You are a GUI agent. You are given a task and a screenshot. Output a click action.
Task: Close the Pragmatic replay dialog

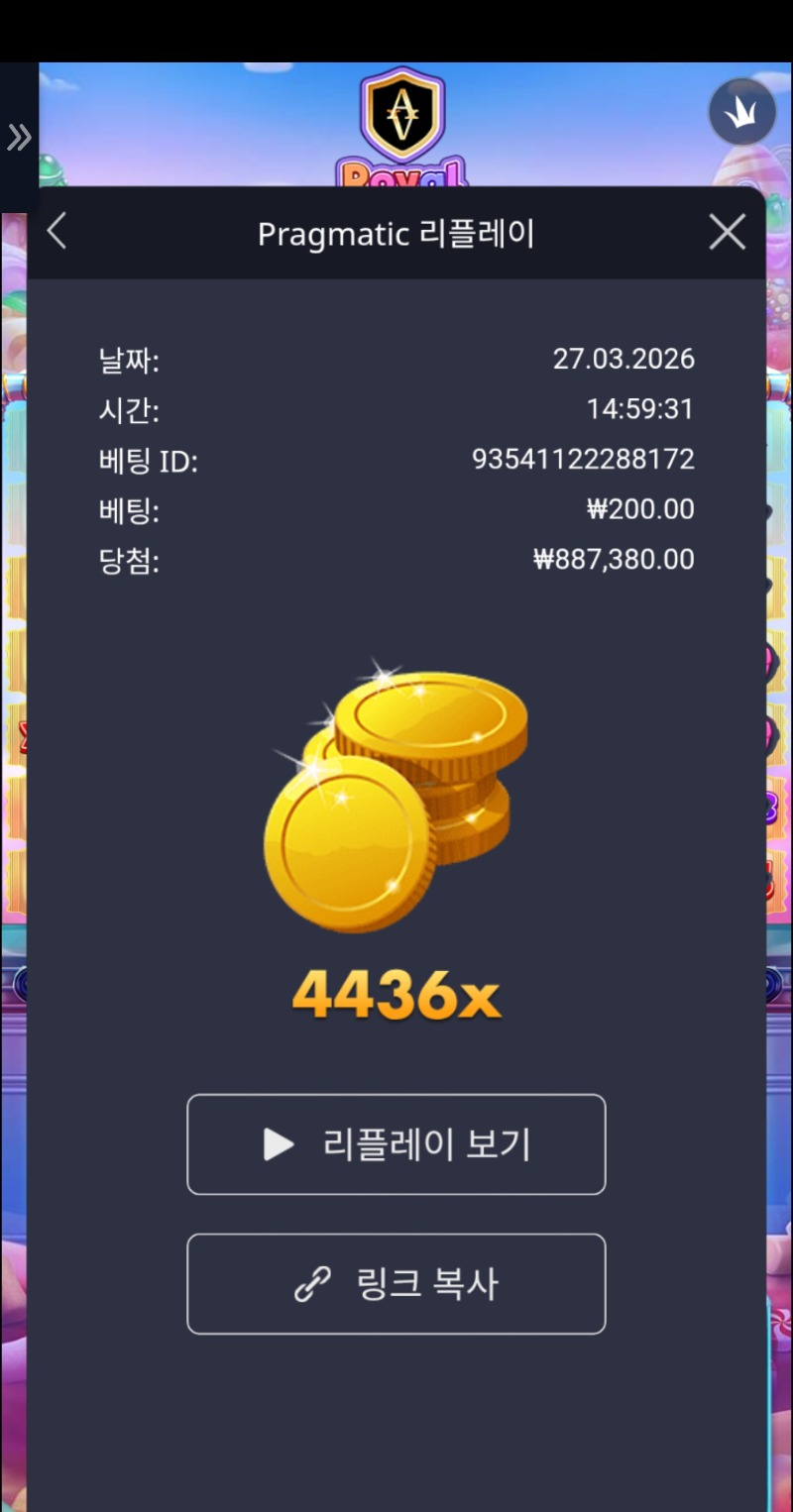tap(728, 233)
